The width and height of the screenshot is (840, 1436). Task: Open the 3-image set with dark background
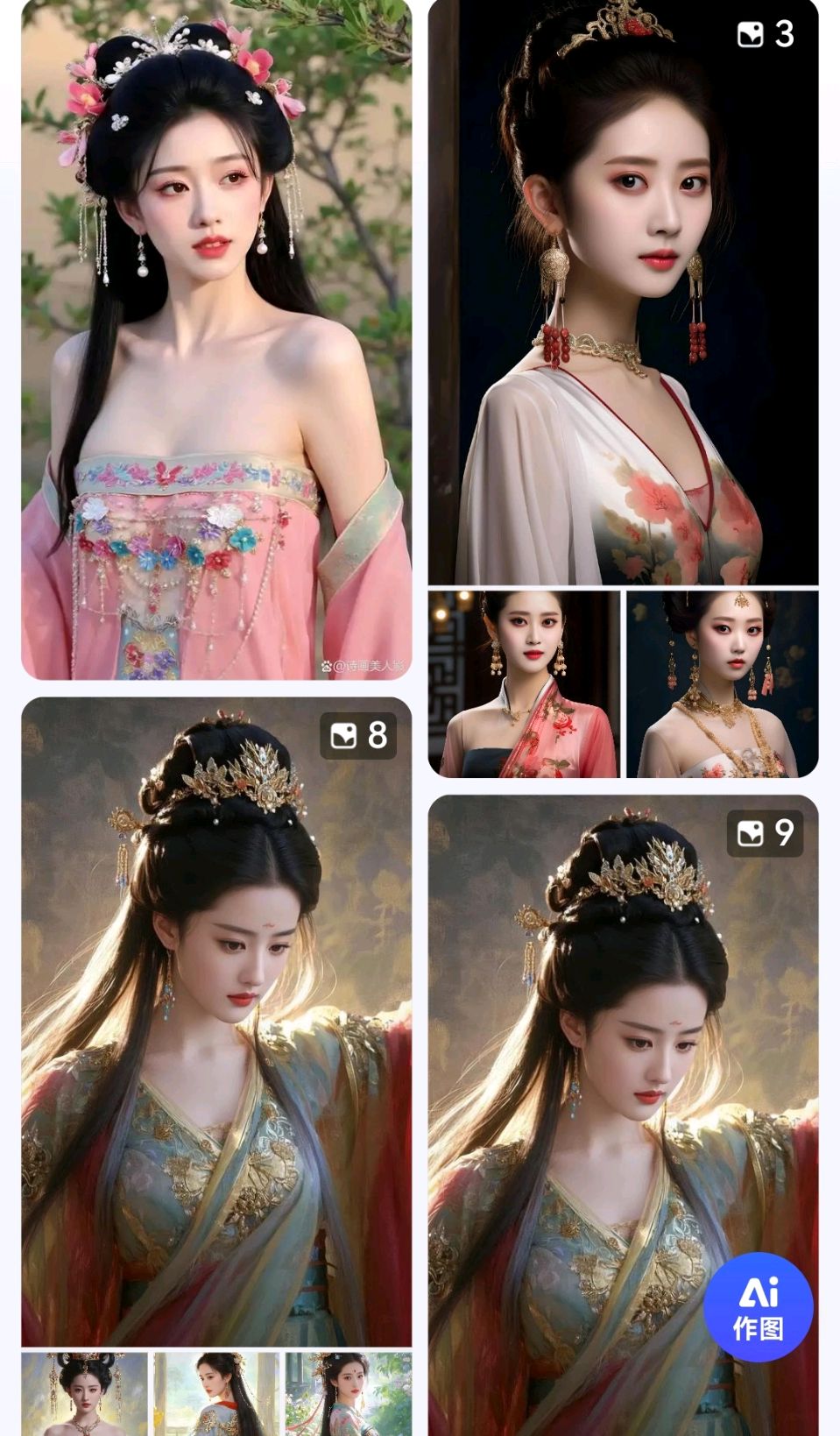(x=623, y=293)
